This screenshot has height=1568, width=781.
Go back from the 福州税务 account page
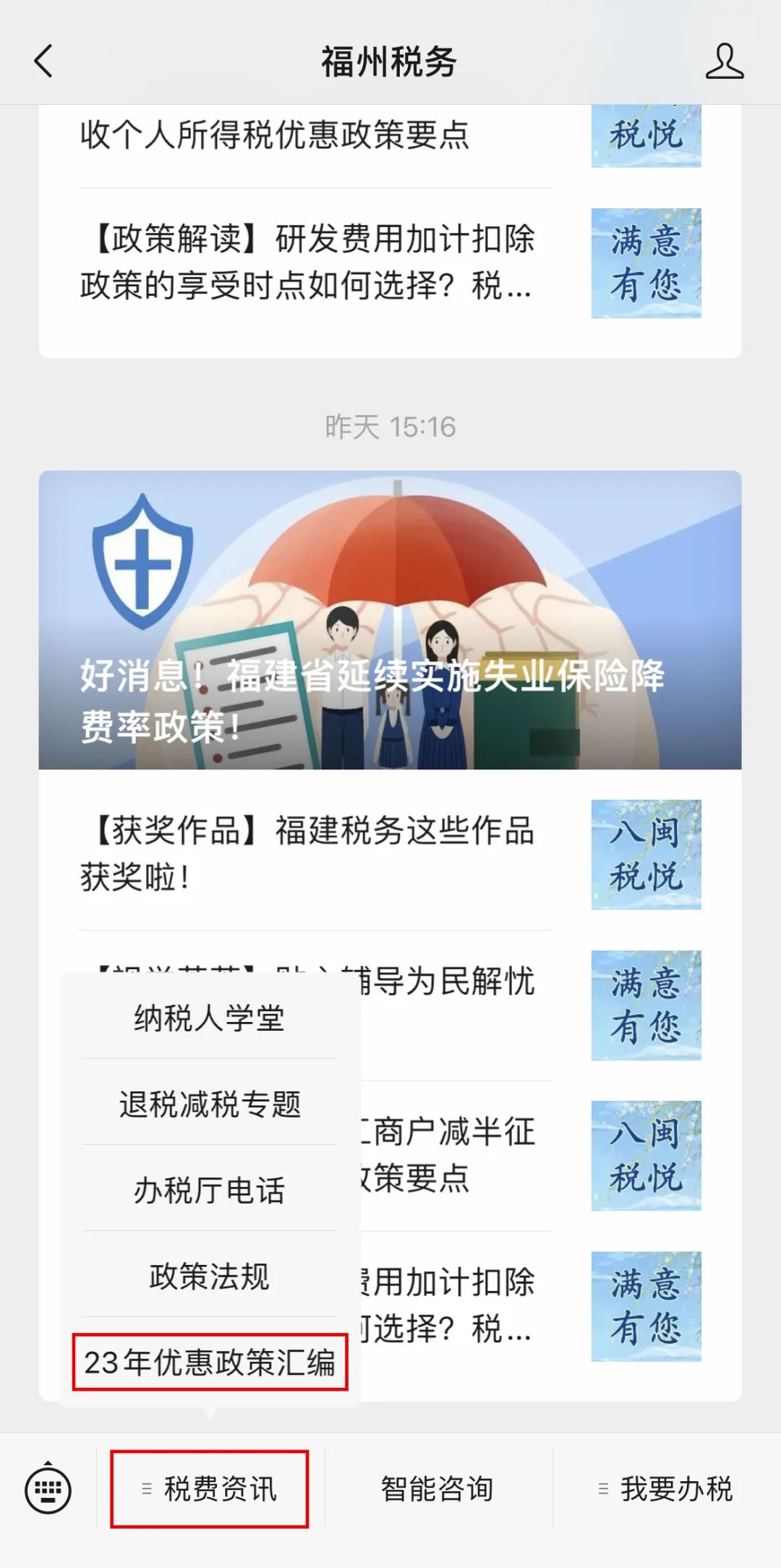[43, 61]
